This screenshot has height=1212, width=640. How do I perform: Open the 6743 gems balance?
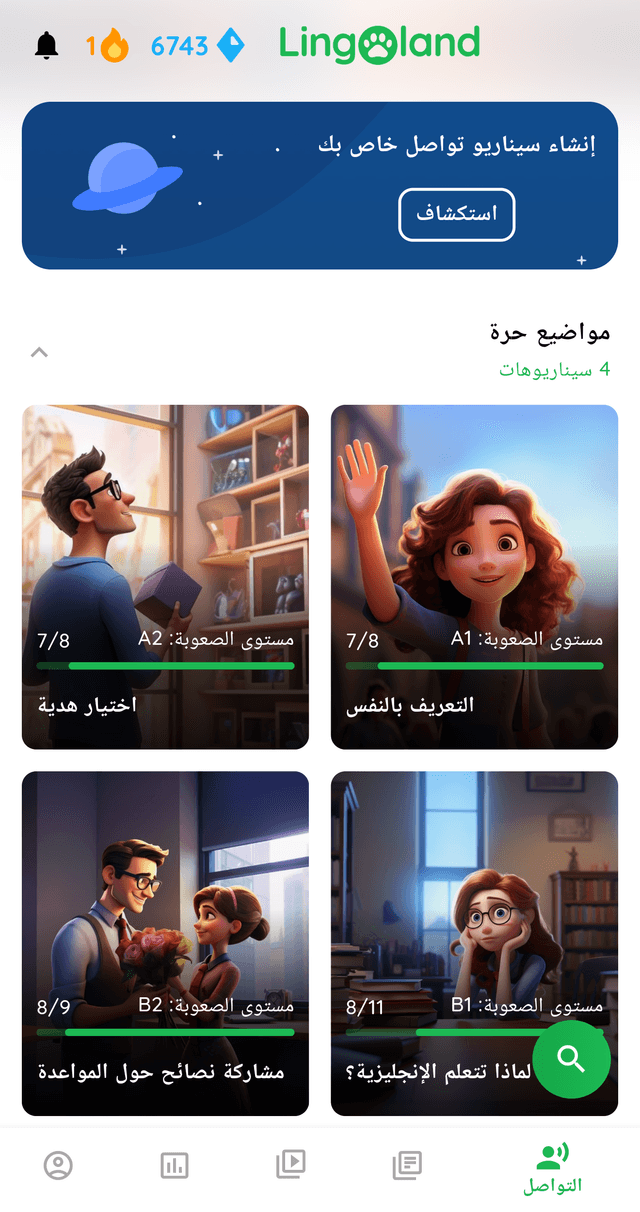point(197,46)
